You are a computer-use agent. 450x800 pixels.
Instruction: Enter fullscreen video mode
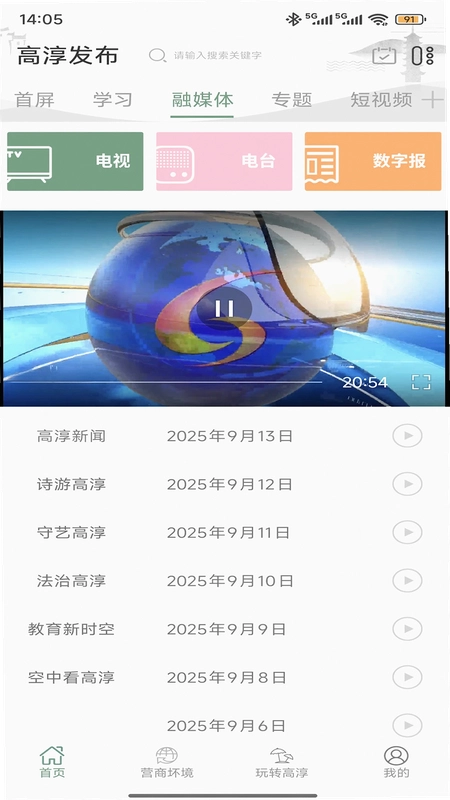coord(421,382)
